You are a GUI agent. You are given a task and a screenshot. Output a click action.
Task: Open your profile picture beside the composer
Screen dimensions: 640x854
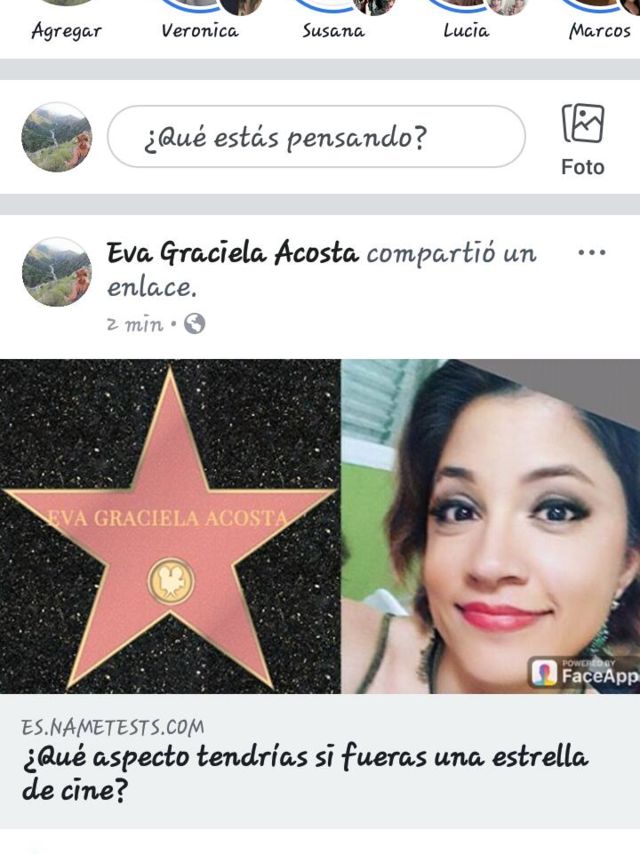(x=56, y=137)
